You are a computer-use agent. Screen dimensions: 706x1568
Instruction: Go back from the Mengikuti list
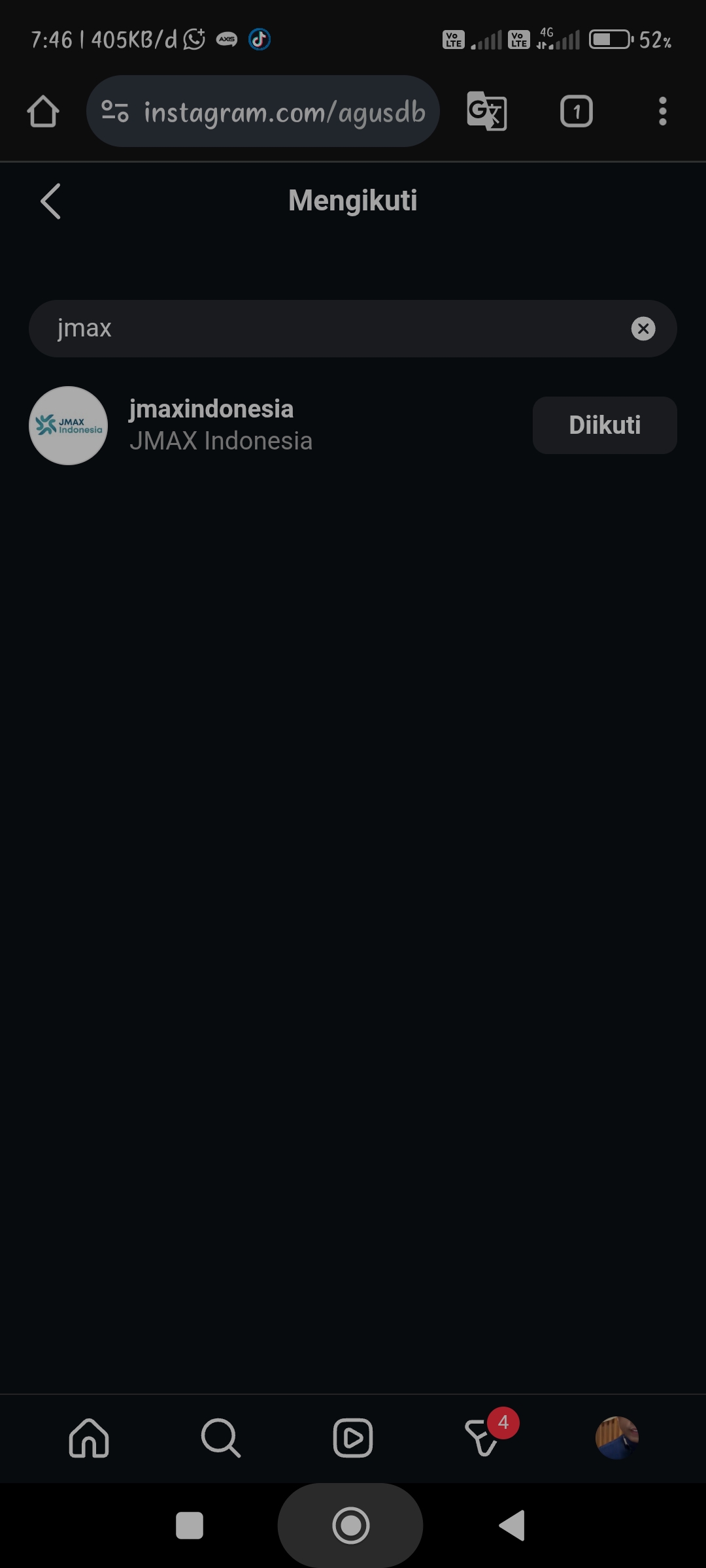(x=50, y=201)
